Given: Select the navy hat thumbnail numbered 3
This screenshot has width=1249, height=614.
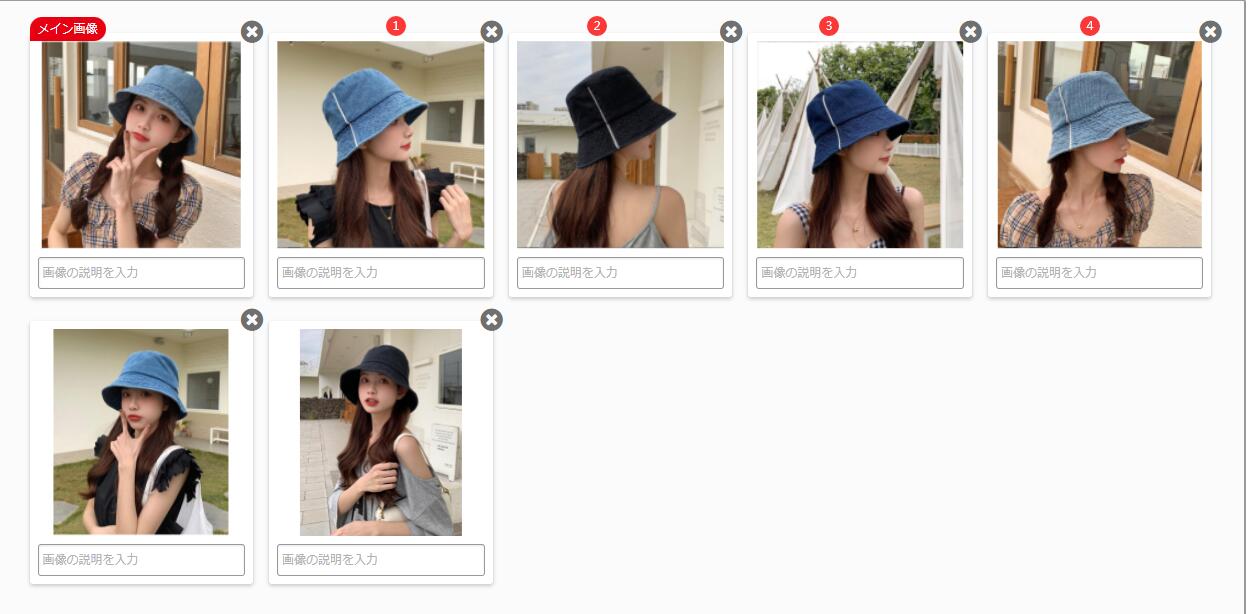Looking at the screenshot, I should point(859,144).
